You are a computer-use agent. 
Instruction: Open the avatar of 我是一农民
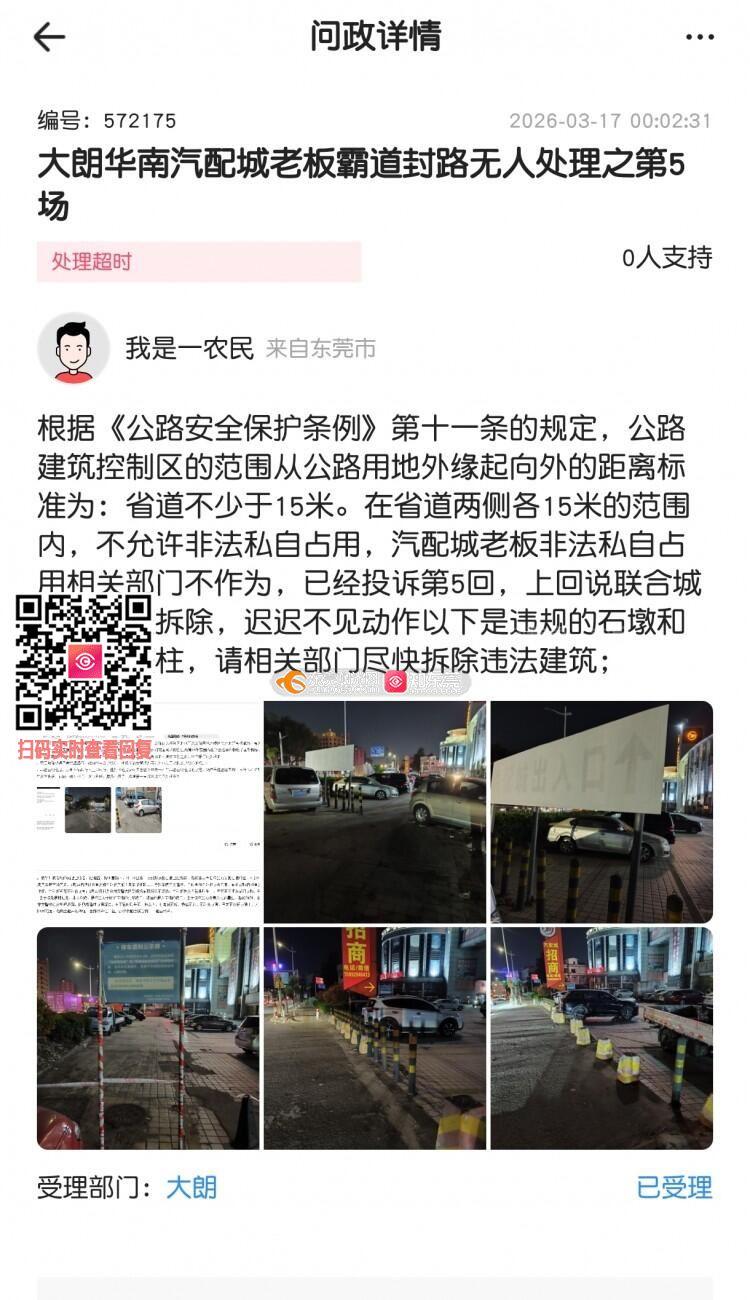click(x=73, y=348)
